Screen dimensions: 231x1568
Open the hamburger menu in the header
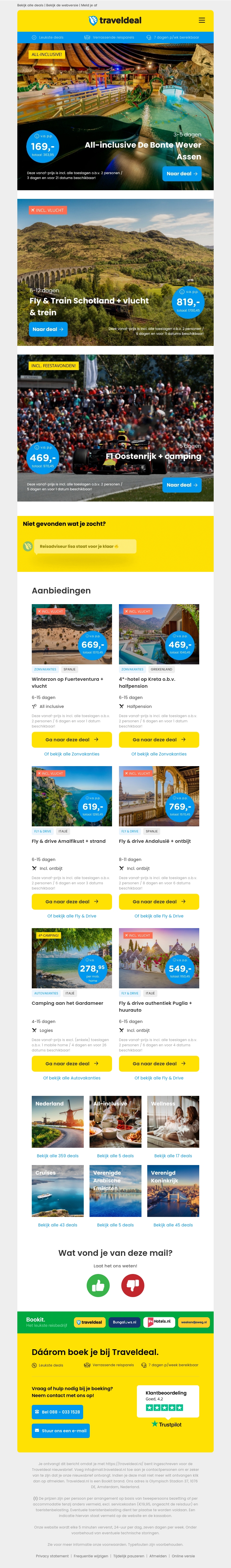[x=202, y=20]
